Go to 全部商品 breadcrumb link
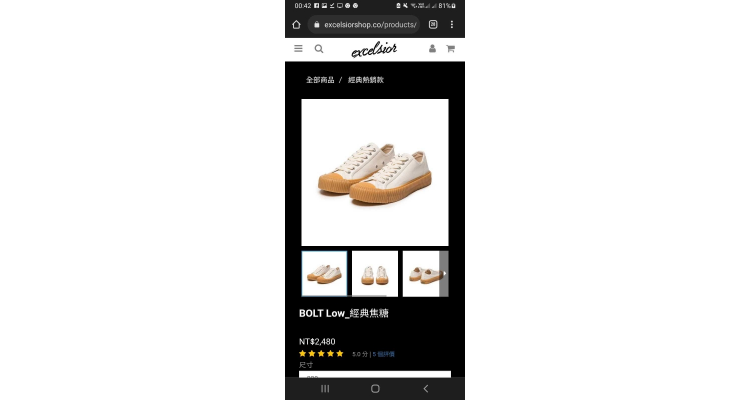The image size is (750, 400). point(319,79)
